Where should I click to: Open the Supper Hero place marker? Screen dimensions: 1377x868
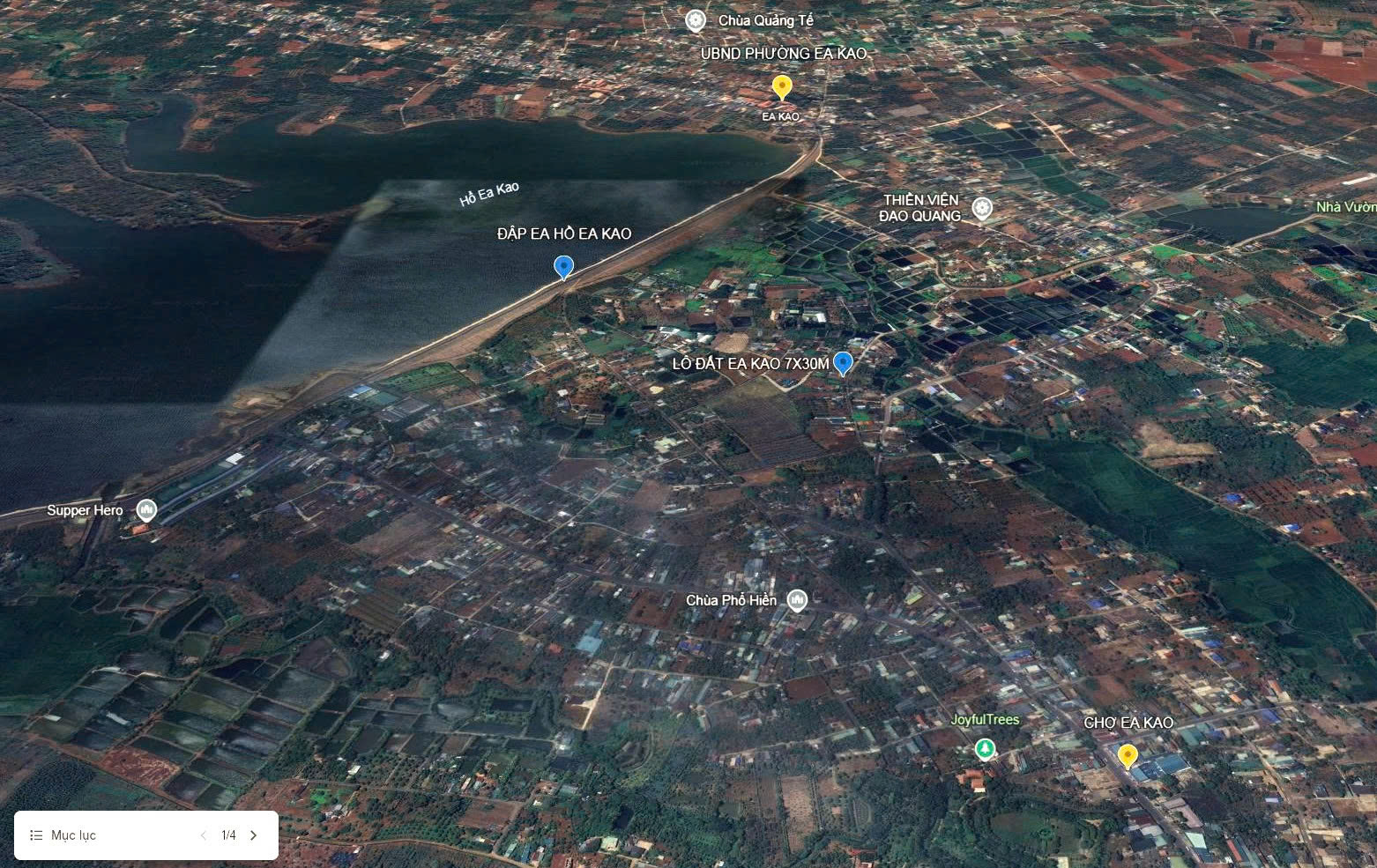coord(146,510)
